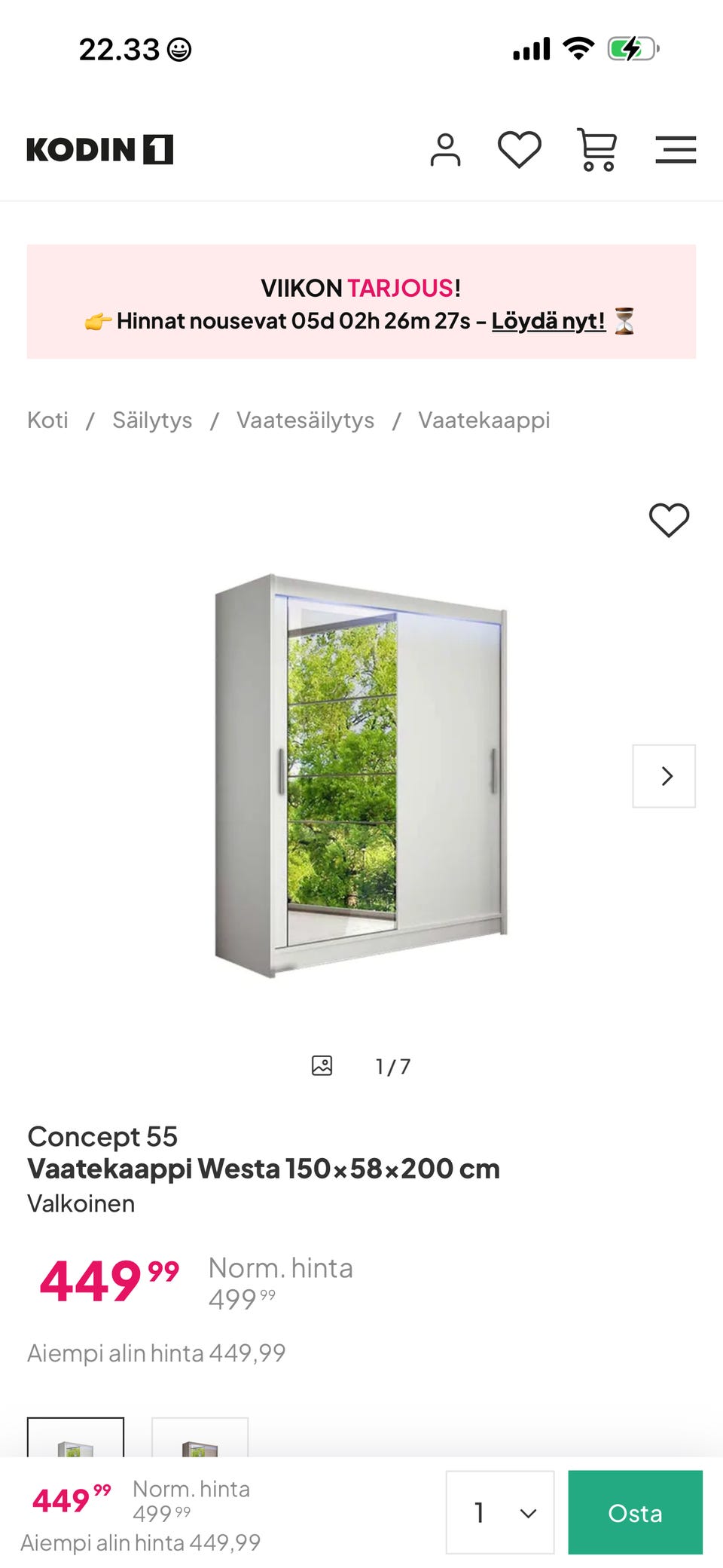The image size is (723, 1568).
Task: Open the Vaatesäilytys breadcrumb
Action: 305,420
